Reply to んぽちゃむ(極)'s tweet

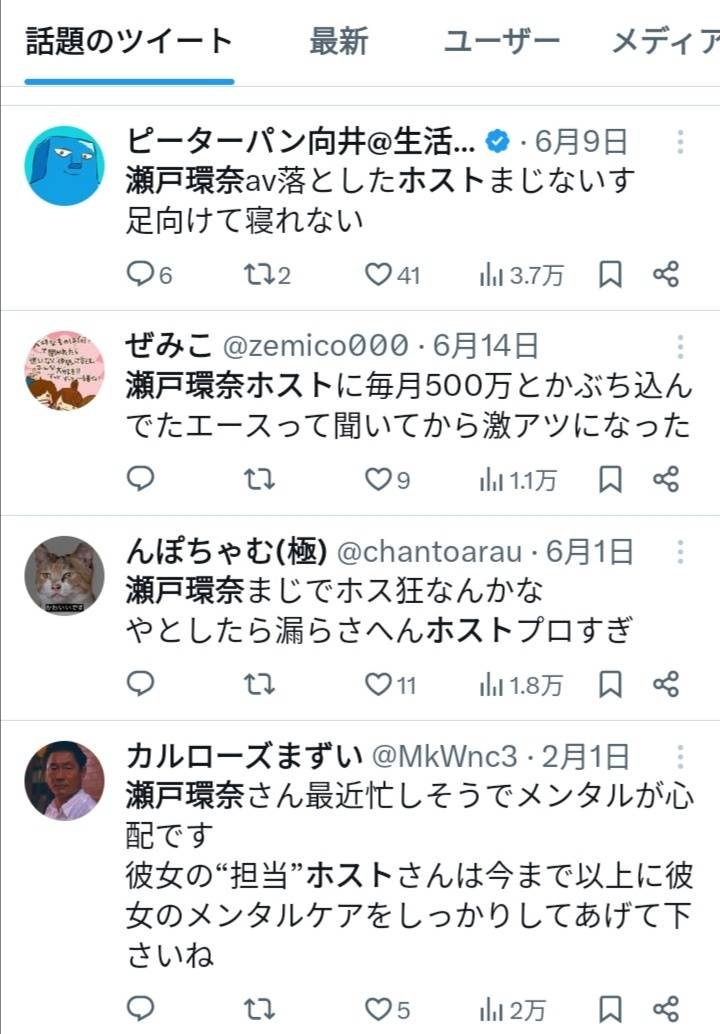pyautogui.click(x=141, y=684)
